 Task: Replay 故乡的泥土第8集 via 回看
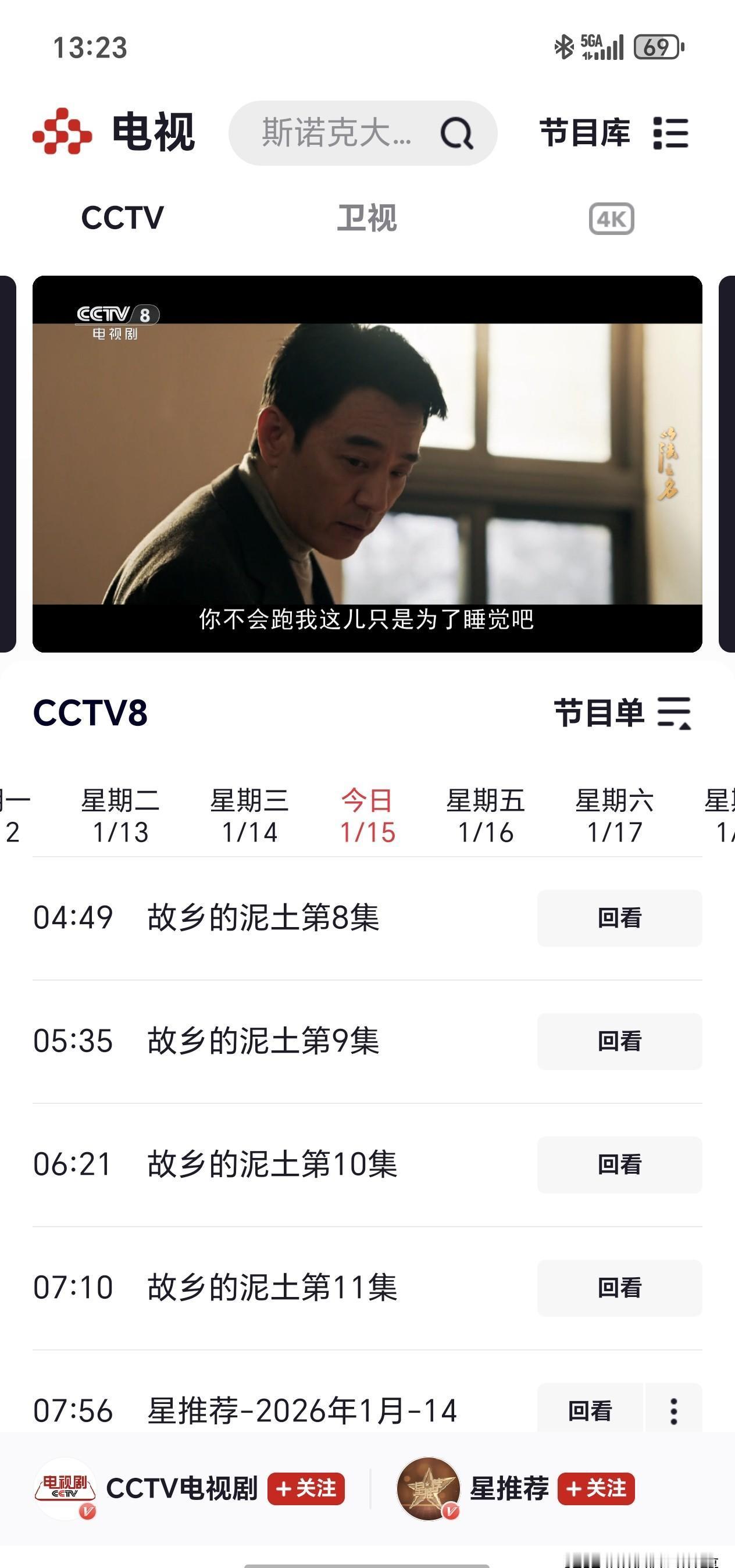pyautogui.click(x=619, y=918)
